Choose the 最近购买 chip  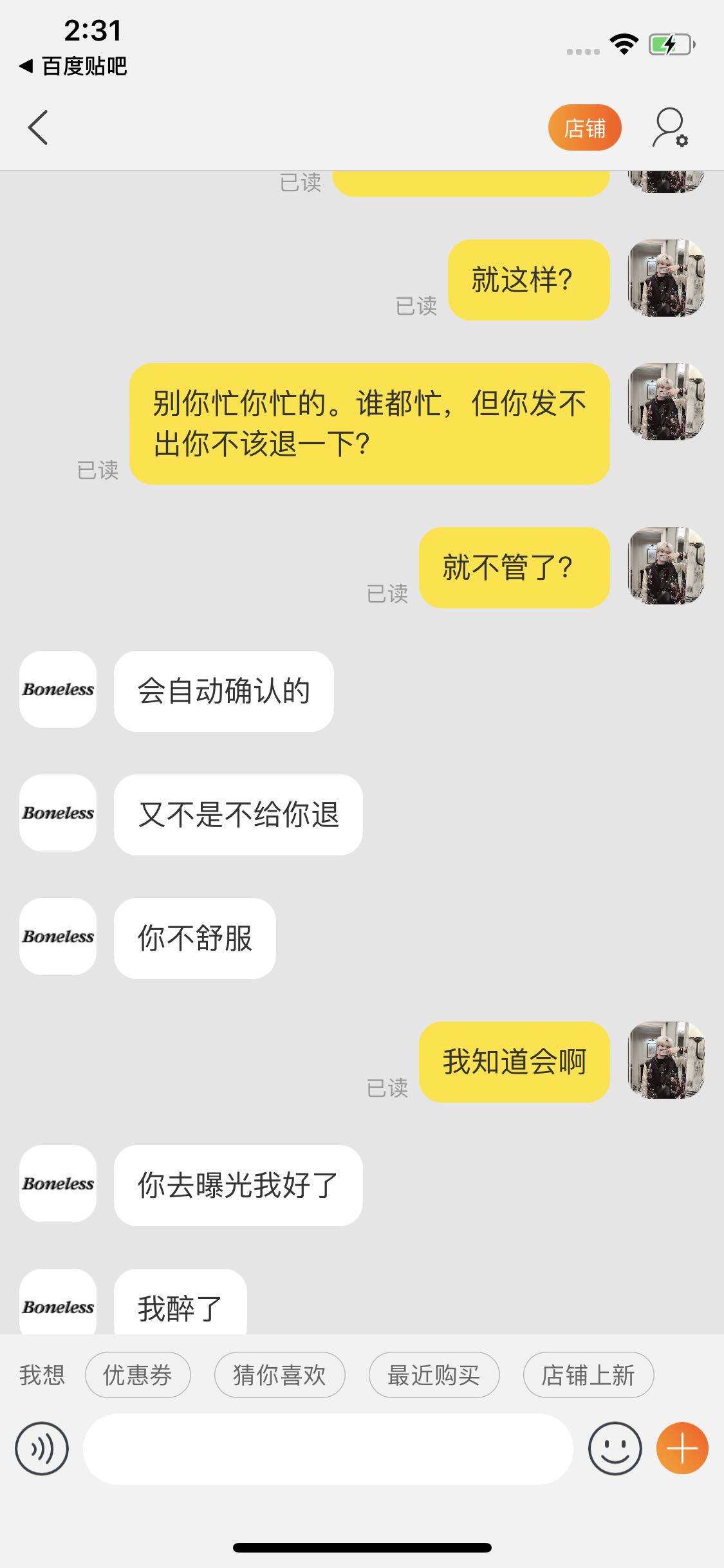pos(434,1375)
